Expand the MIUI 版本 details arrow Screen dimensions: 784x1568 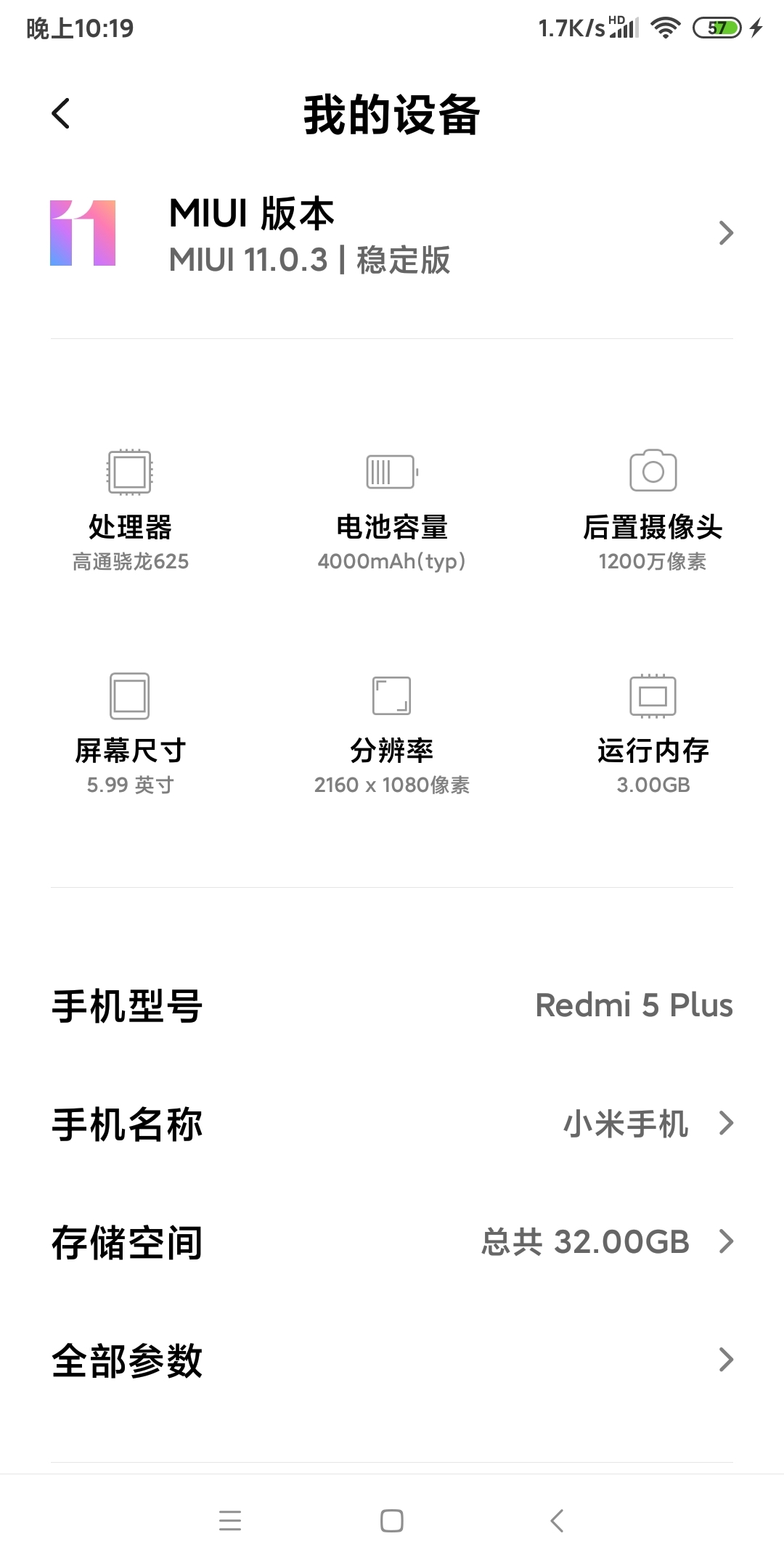[x=726, y=233]
